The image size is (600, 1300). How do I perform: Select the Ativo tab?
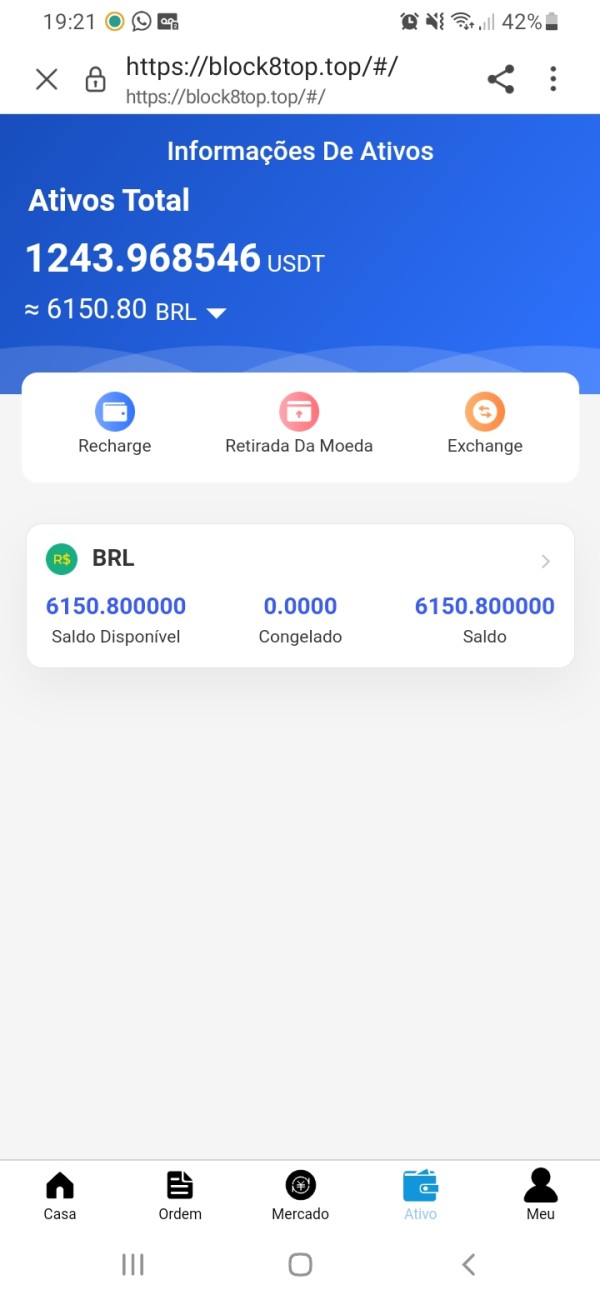[x=420, y=1196]
